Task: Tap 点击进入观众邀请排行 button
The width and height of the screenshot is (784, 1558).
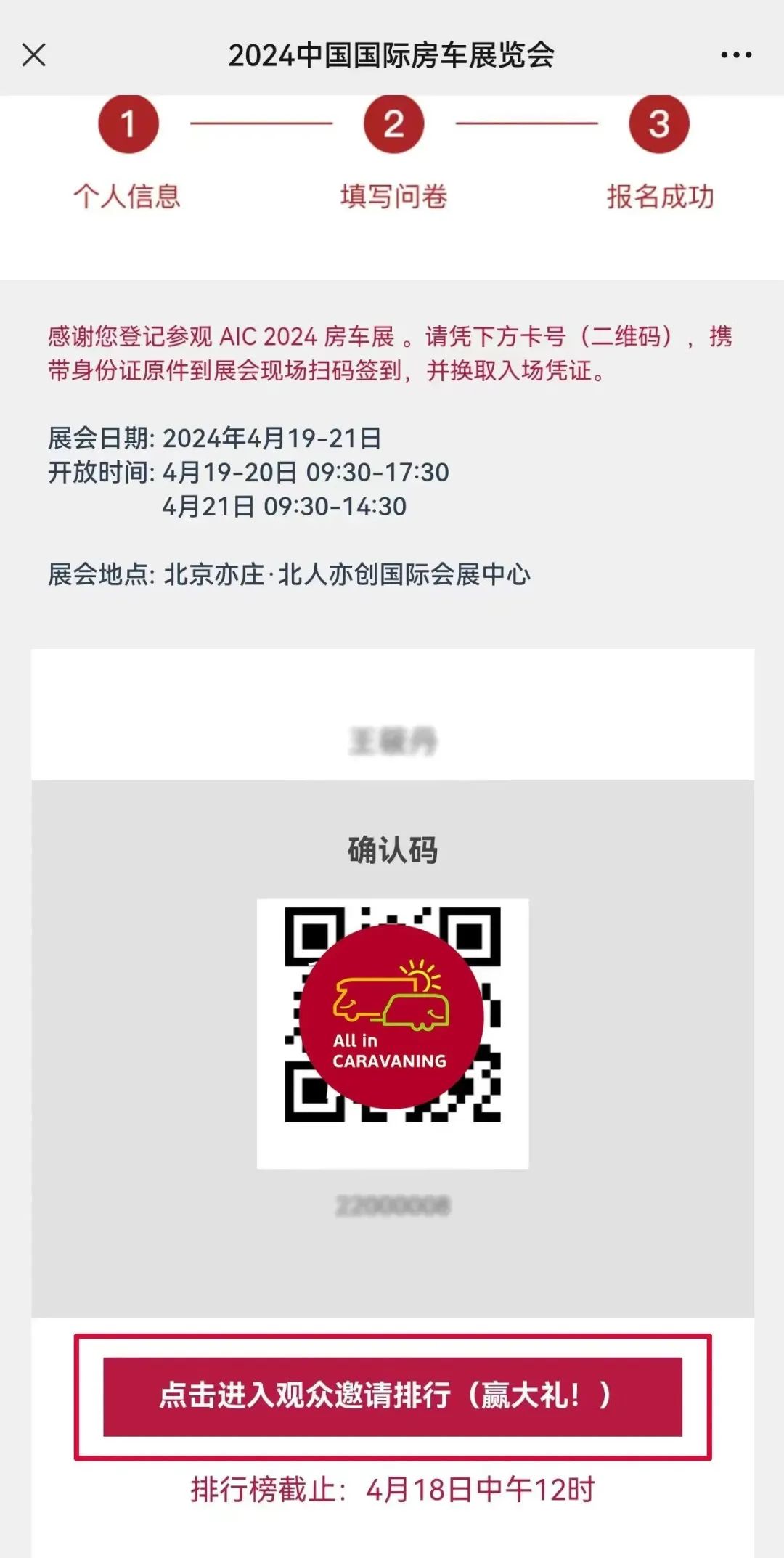Action: pos(392,1395)
